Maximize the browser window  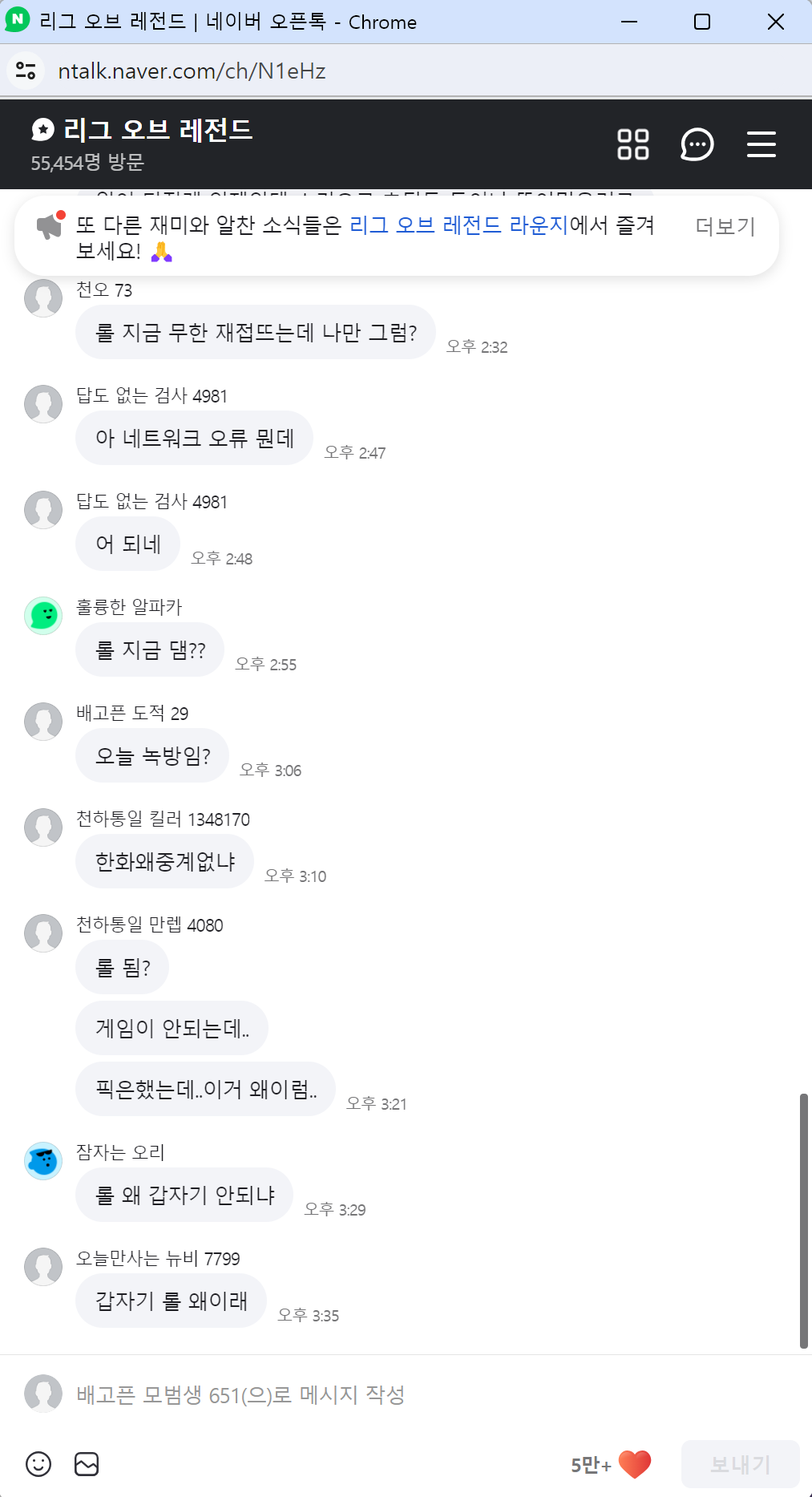pos(701,22)
